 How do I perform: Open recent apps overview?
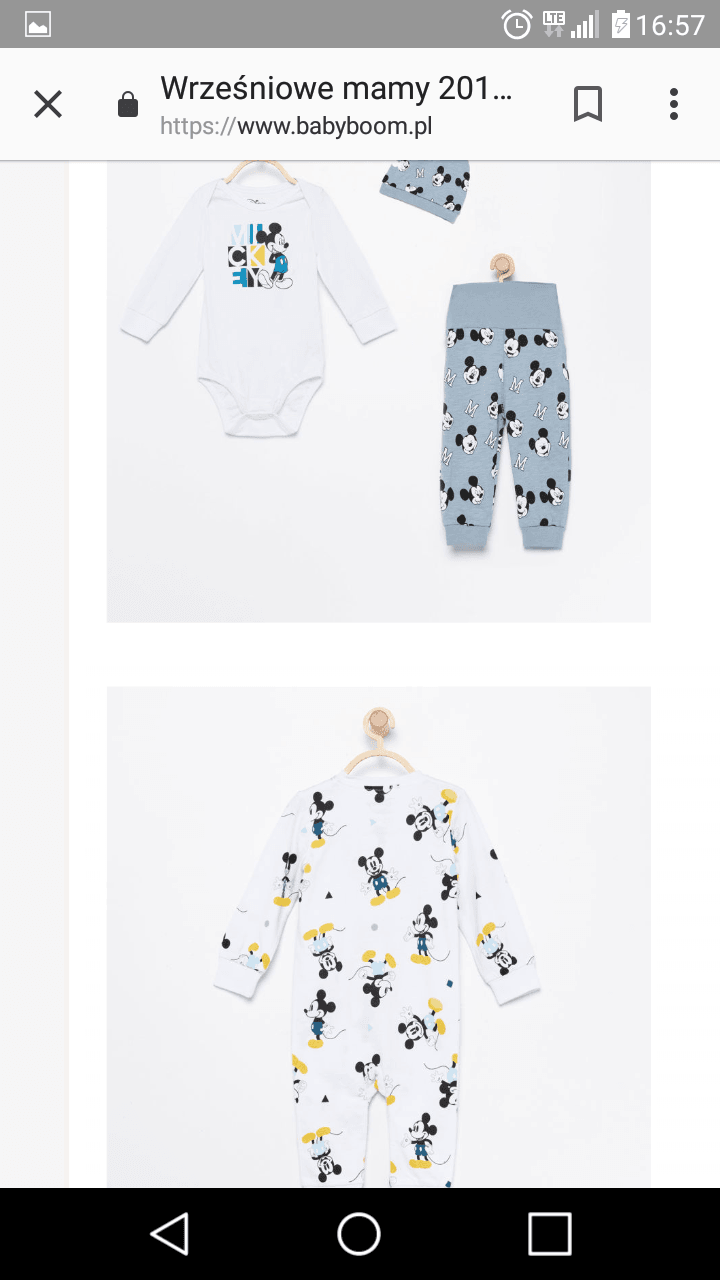[550, 1234]
